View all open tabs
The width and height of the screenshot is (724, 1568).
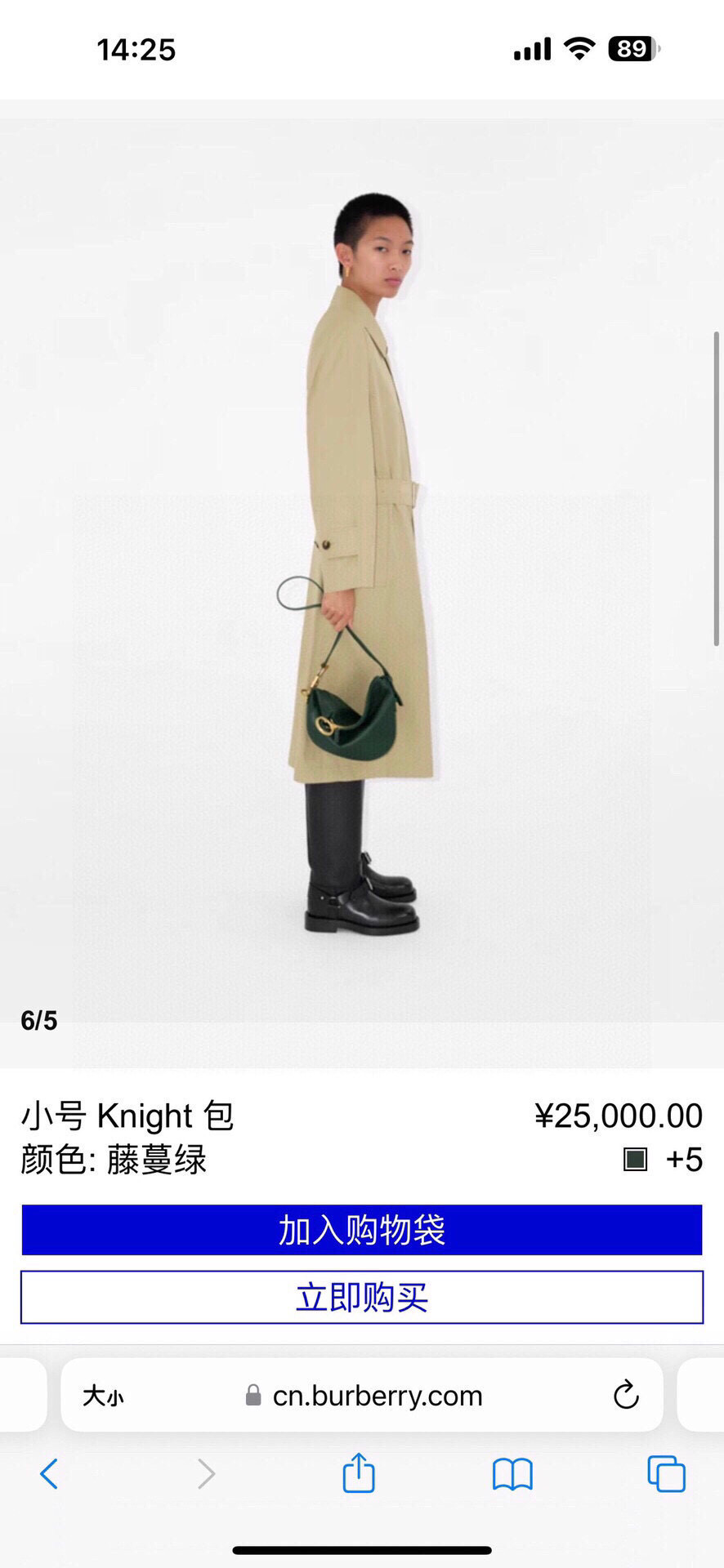(x=666, y=1475)
